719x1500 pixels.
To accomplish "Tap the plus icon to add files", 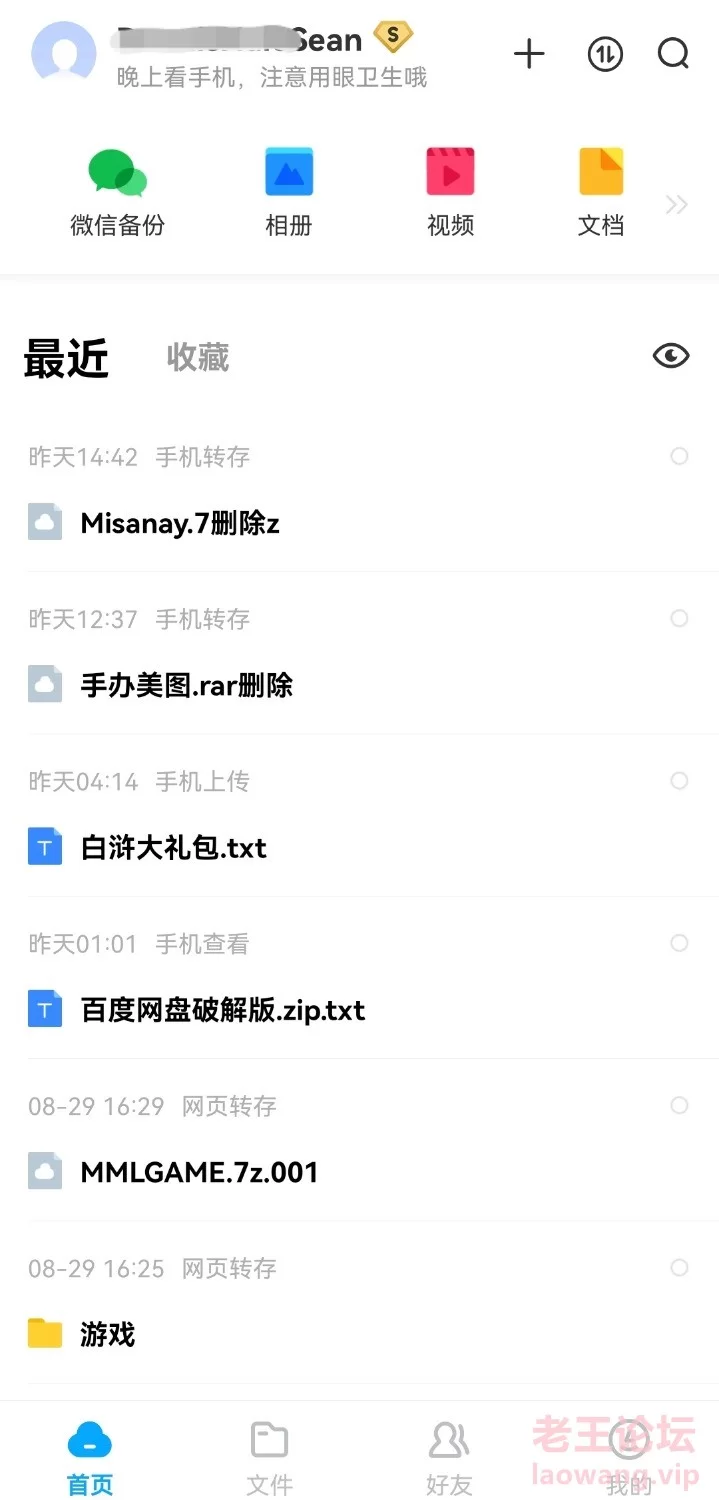I will [529, 54].
